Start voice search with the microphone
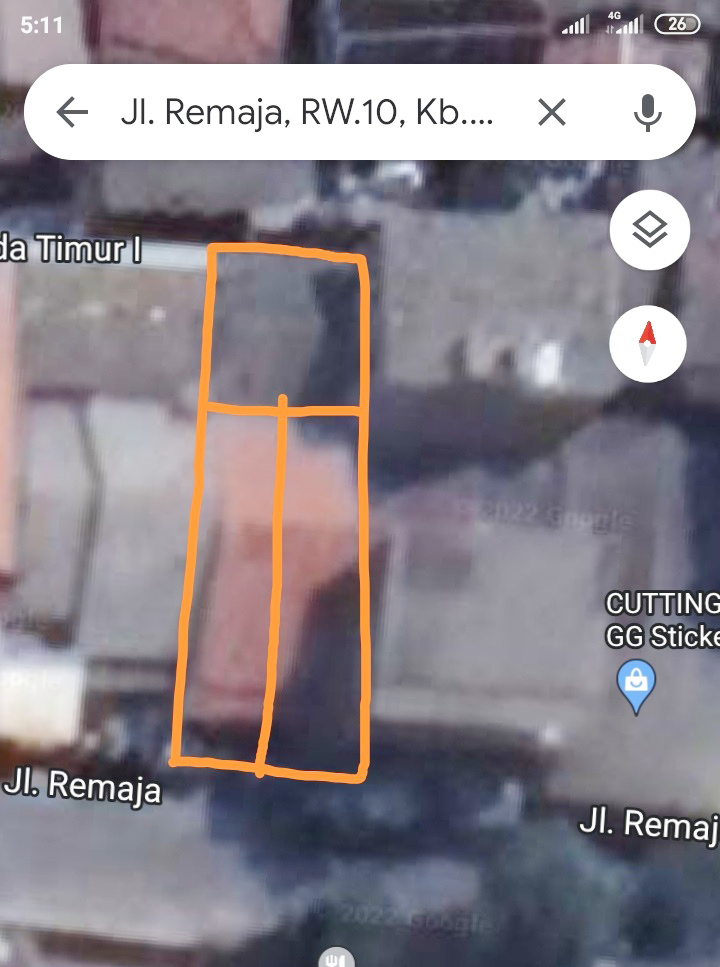 point(648,113)
